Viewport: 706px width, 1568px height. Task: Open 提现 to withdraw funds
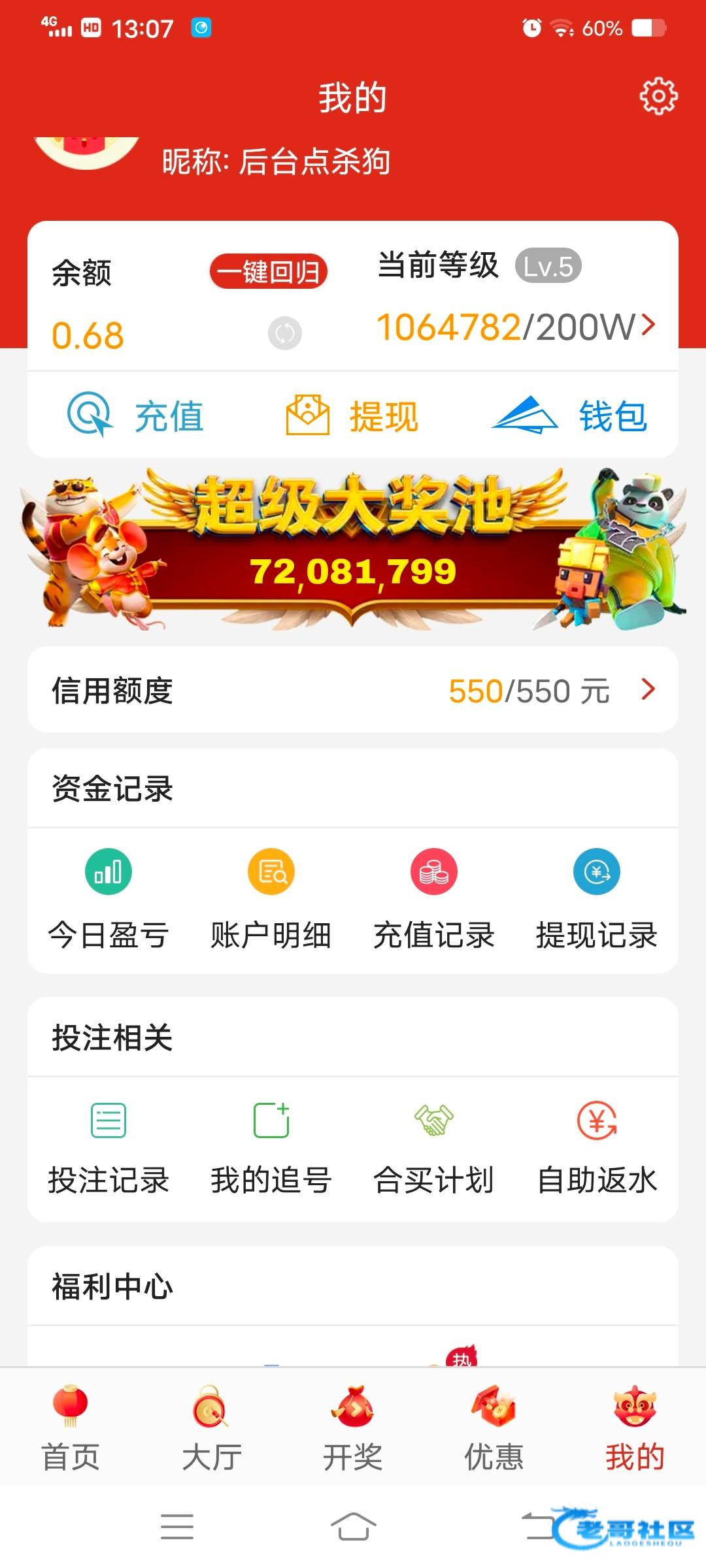[352, 416]
